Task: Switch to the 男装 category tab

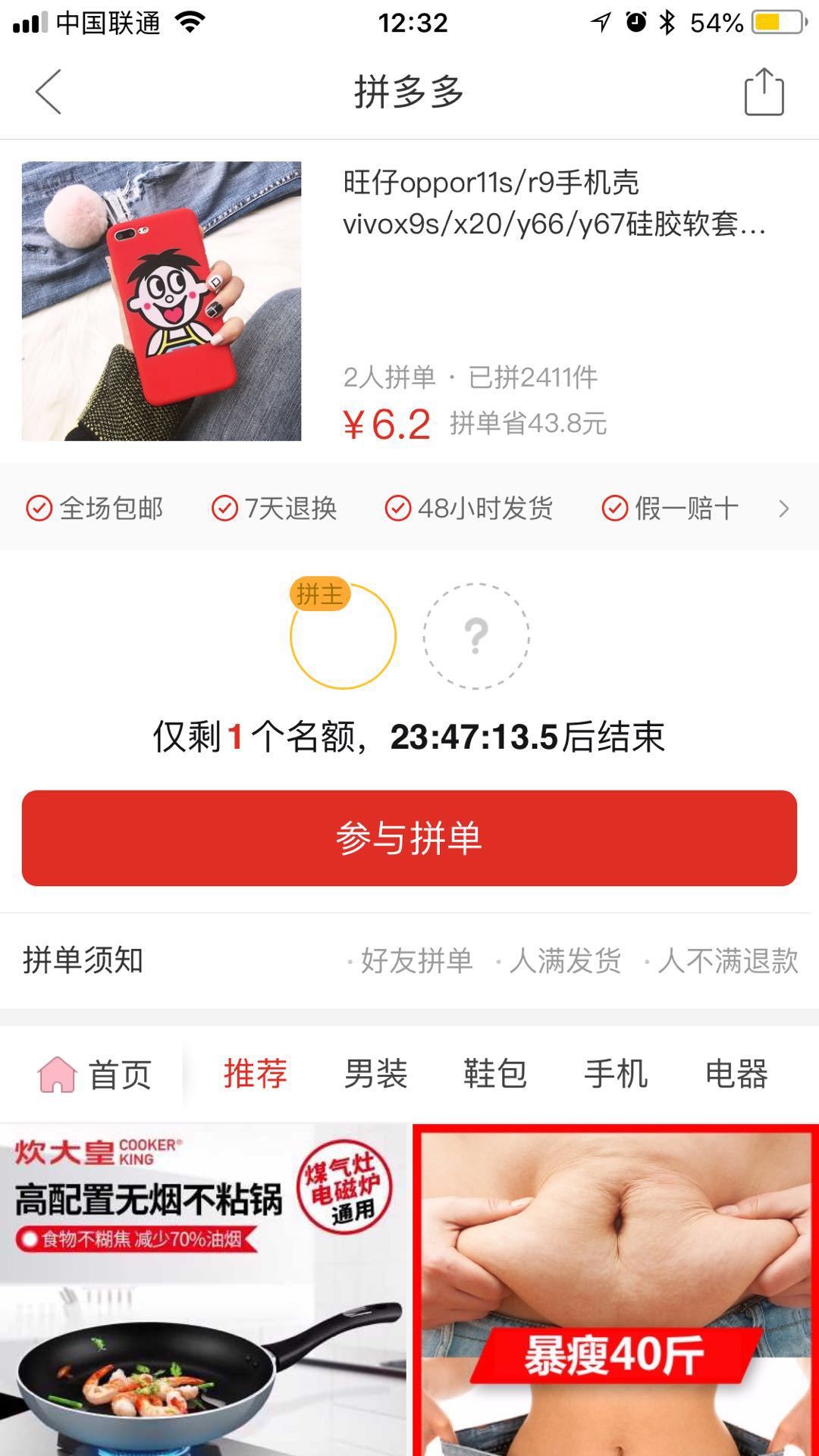Action: click(x=375, y=1072)
